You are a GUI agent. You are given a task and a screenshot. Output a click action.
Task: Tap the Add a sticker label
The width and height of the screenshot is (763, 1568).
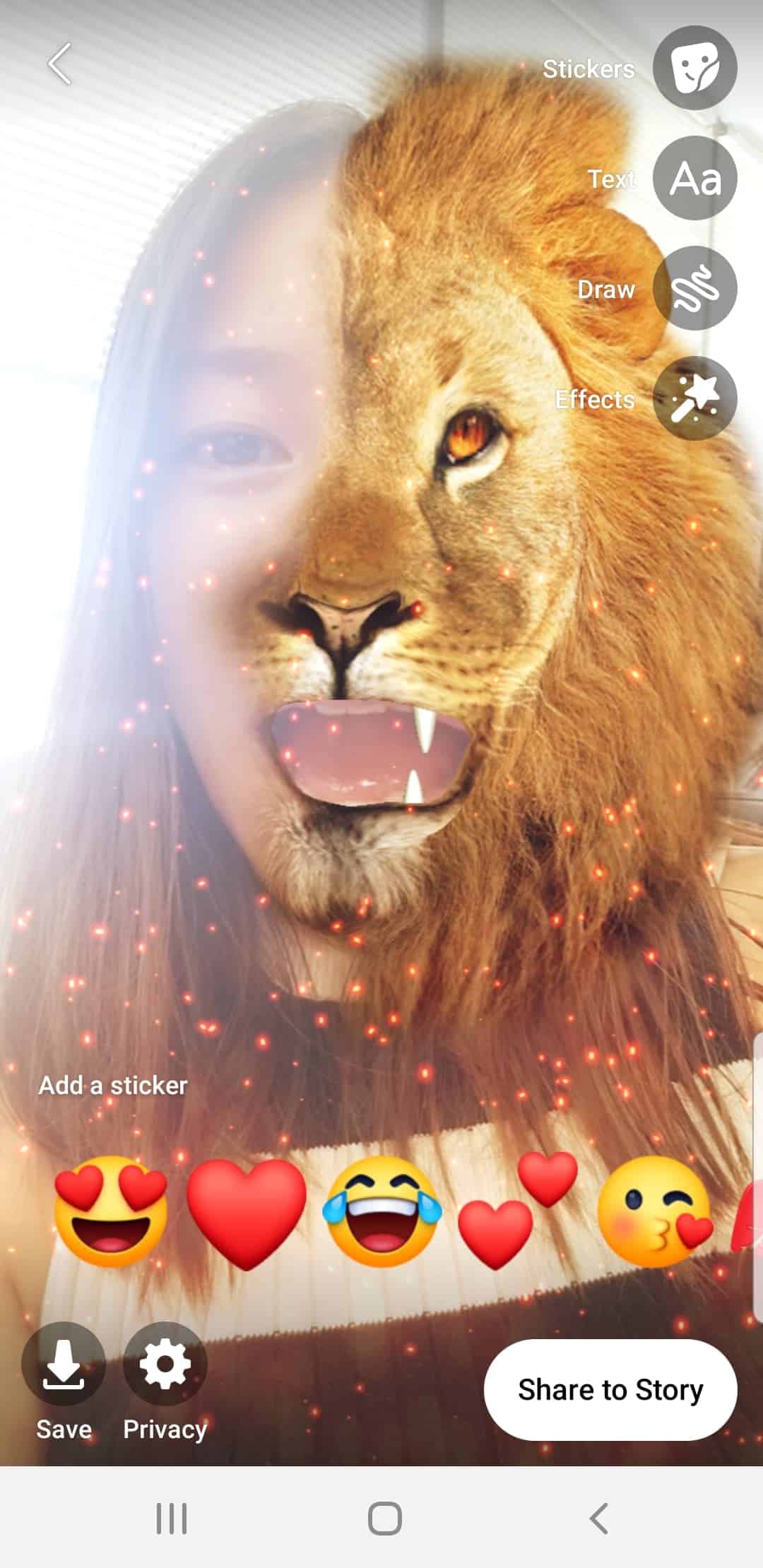[113, 1085]
